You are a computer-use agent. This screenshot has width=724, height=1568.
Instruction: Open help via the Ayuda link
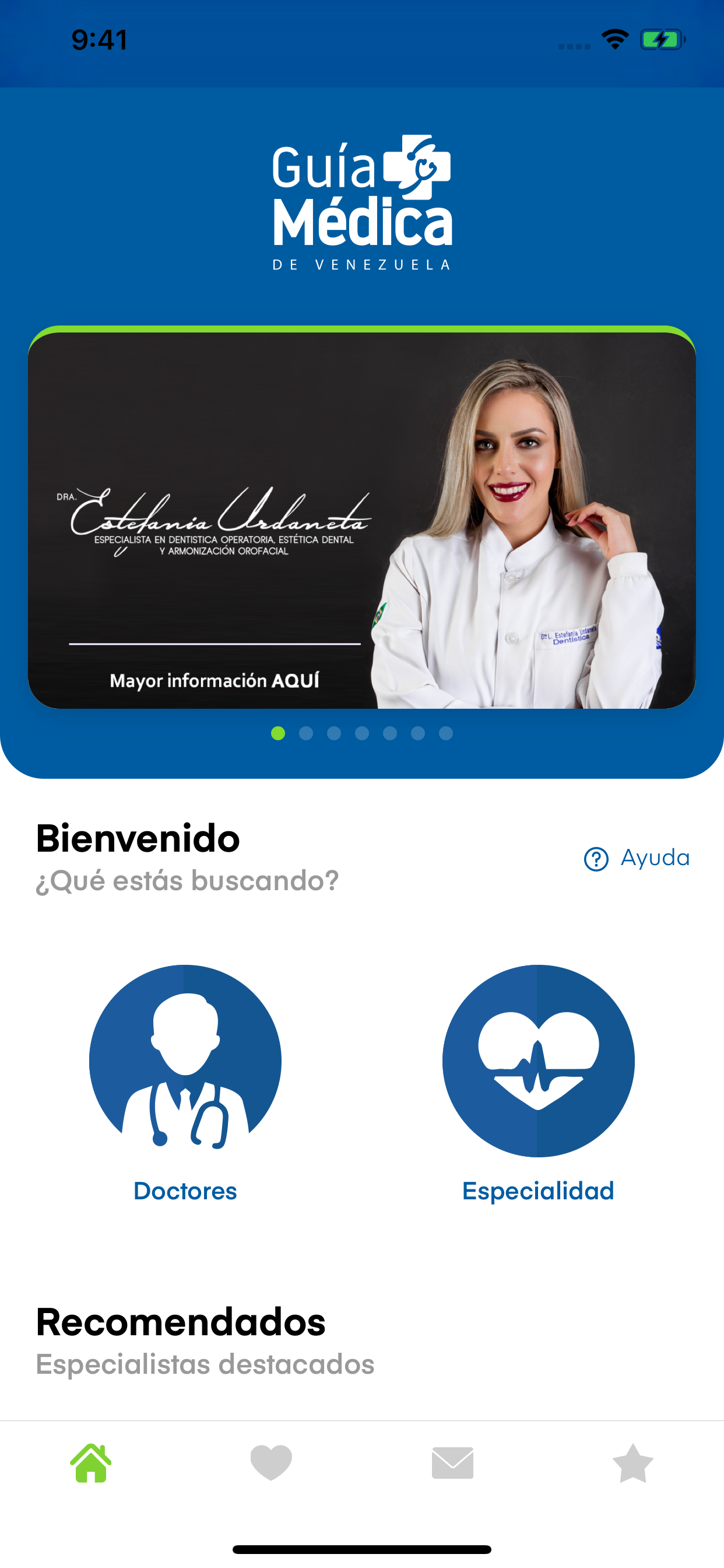tap(655, 859)
